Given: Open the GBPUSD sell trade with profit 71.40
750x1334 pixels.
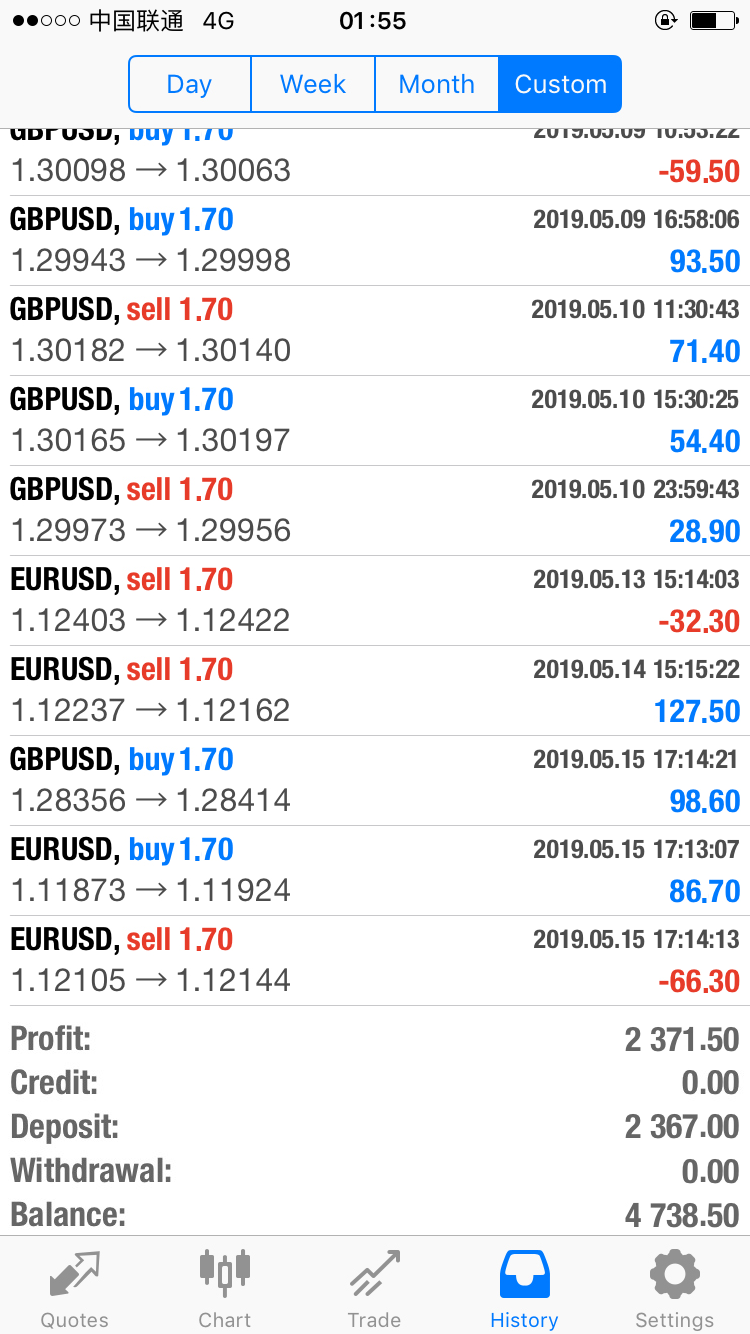Looking at the screenshot, I should point(375,331).
